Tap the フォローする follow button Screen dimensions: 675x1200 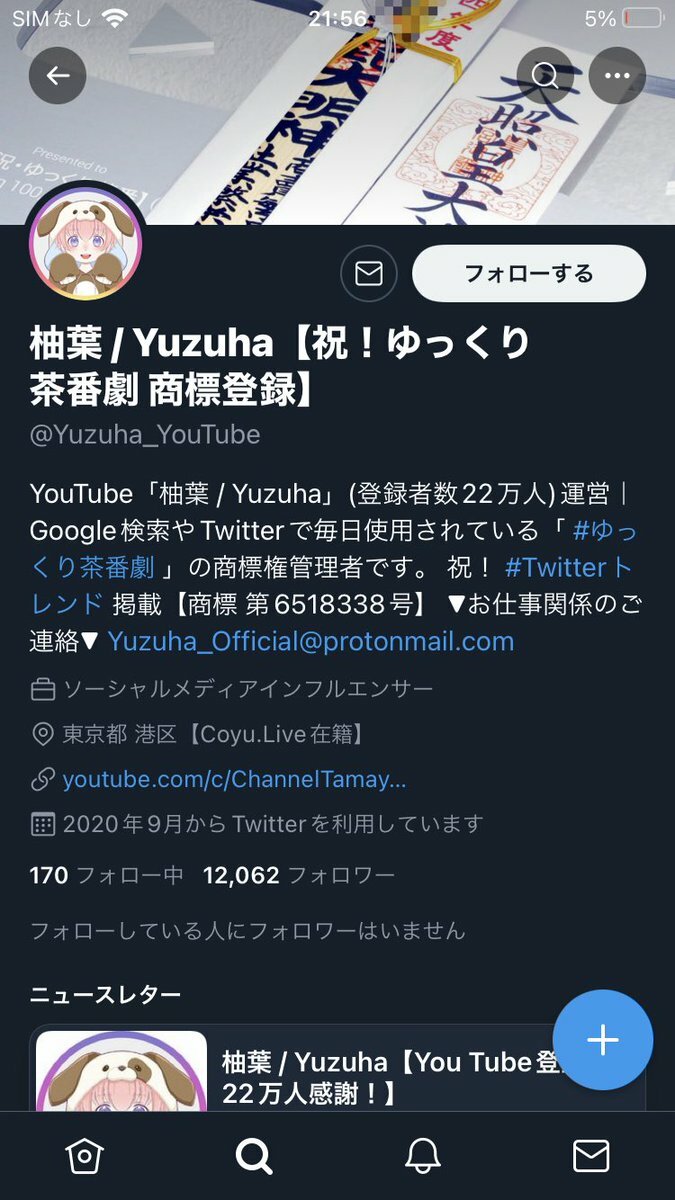click(x=529, y=273)
